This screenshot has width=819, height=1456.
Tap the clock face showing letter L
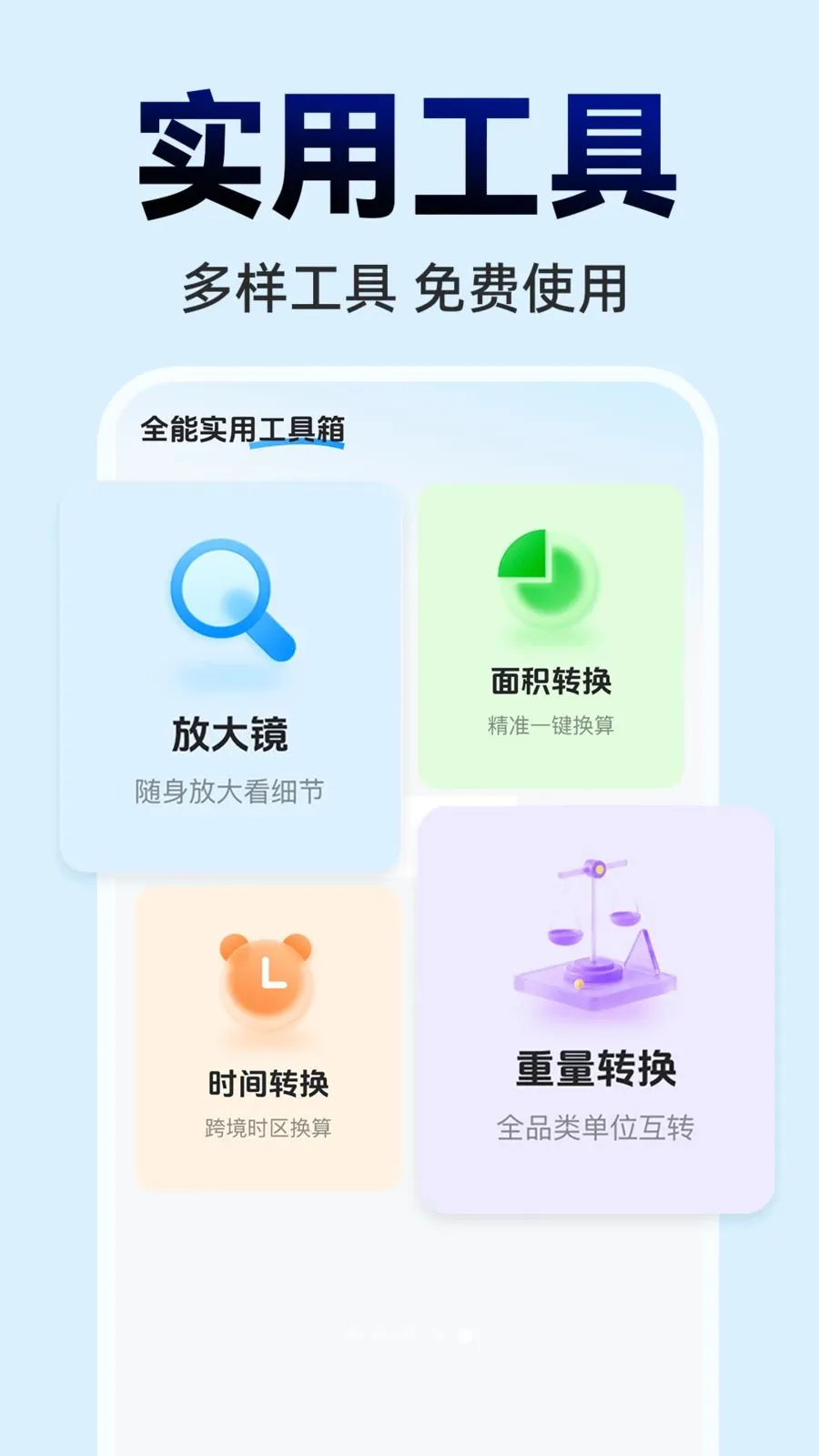tap(268, 983)
